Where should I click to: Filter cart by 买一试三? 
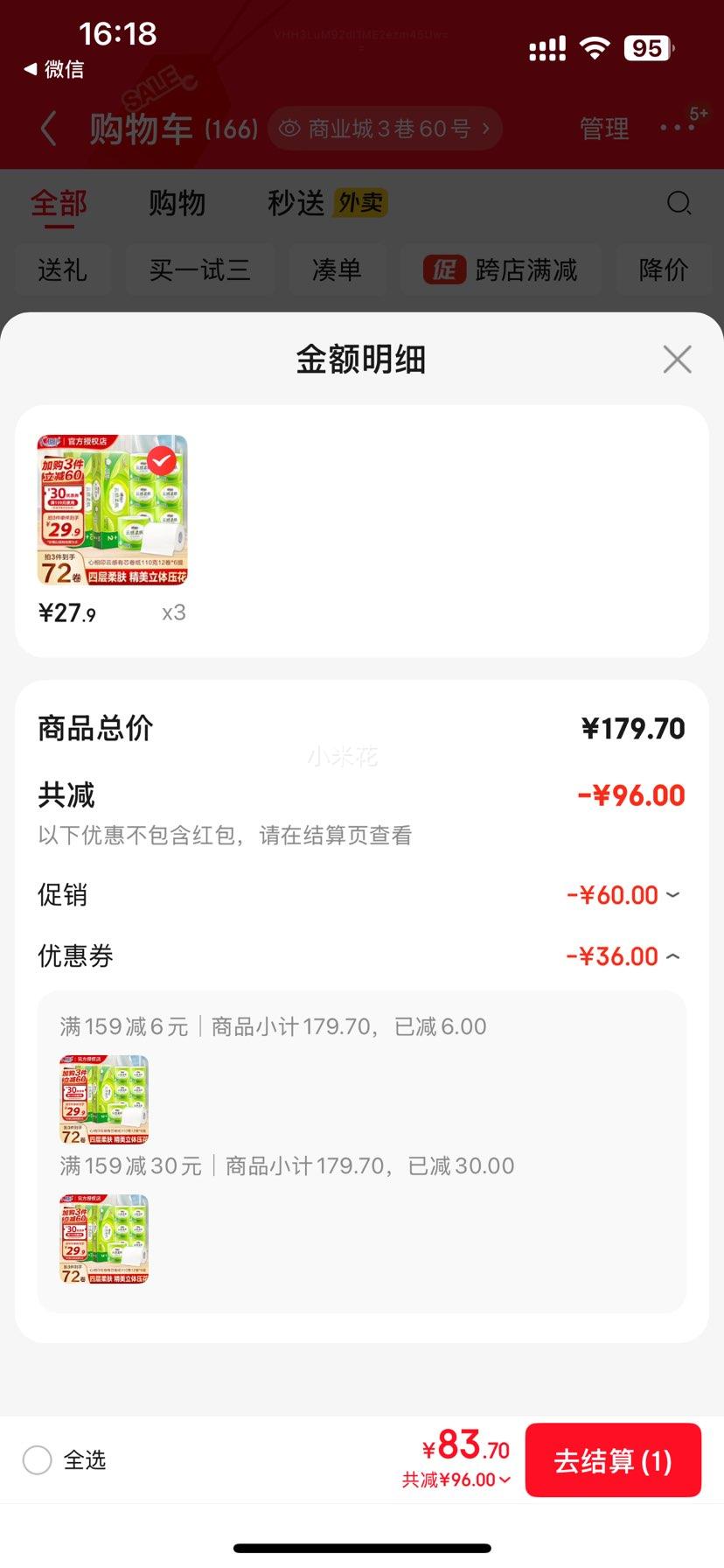point(199,270)
